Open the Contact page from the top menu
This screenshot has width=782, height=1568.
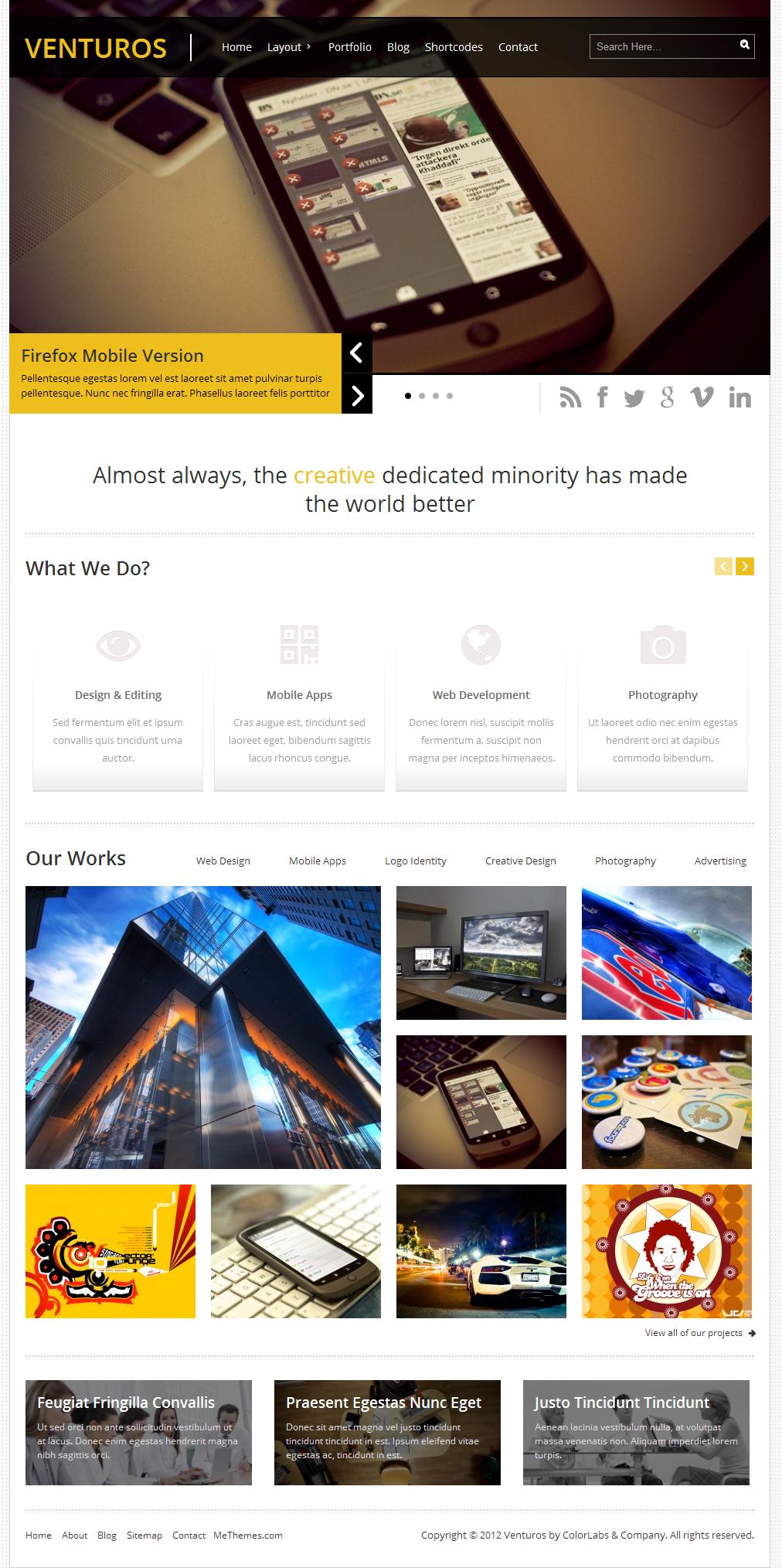click(518, 47)
